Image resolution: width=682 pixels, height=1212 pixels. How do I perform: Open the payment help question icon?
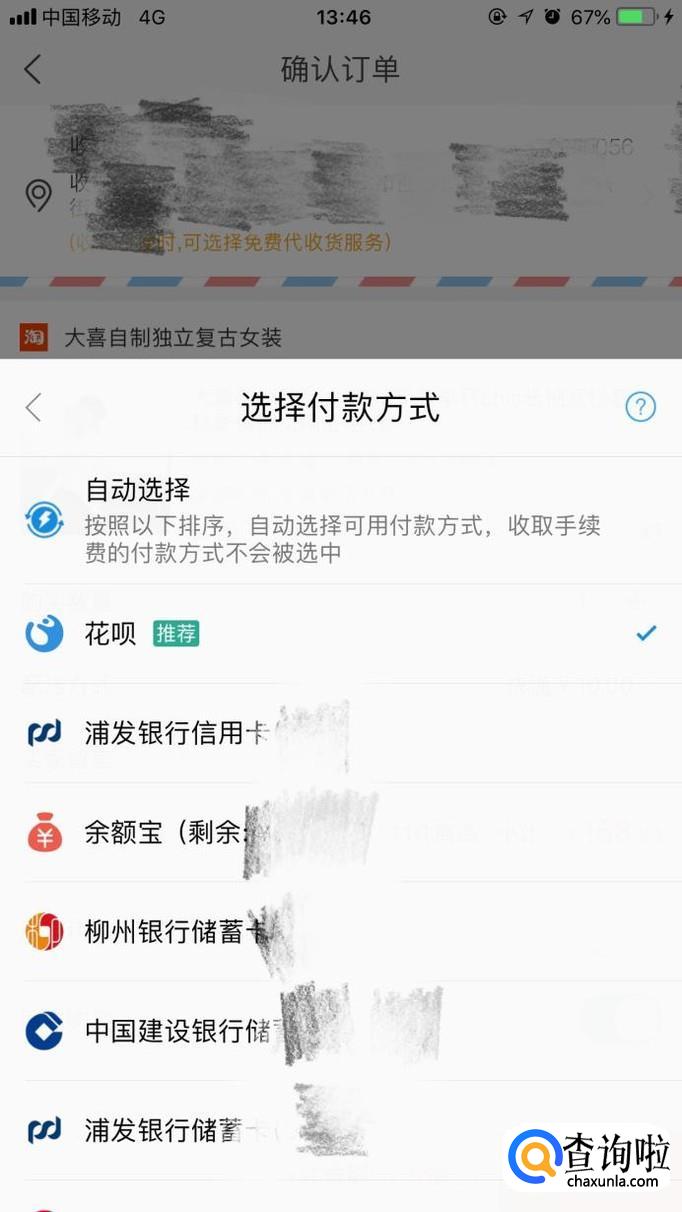(x=640, y=407)
